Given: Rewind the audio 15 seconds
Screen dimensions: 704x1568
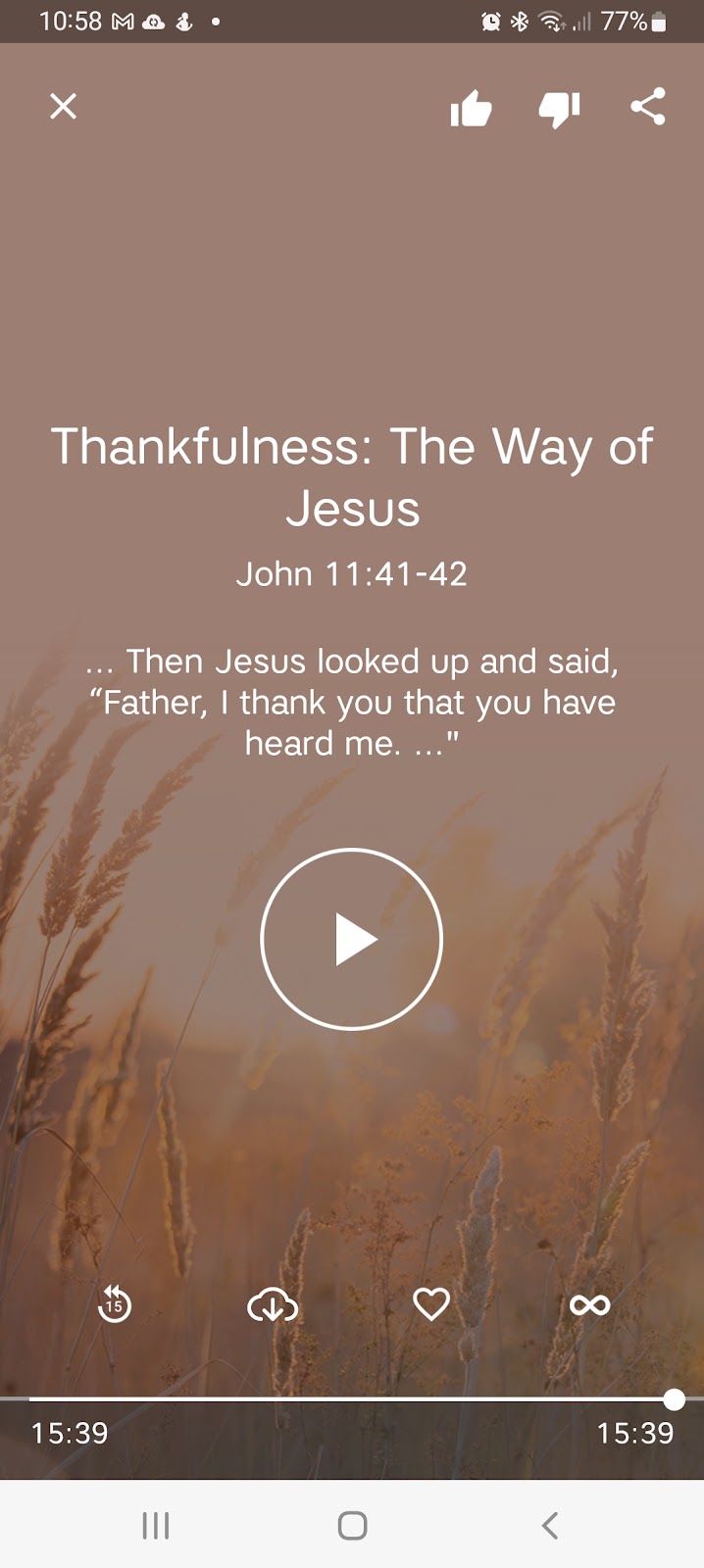Looking at the screenshot, I should click(x=115, y=1304).
